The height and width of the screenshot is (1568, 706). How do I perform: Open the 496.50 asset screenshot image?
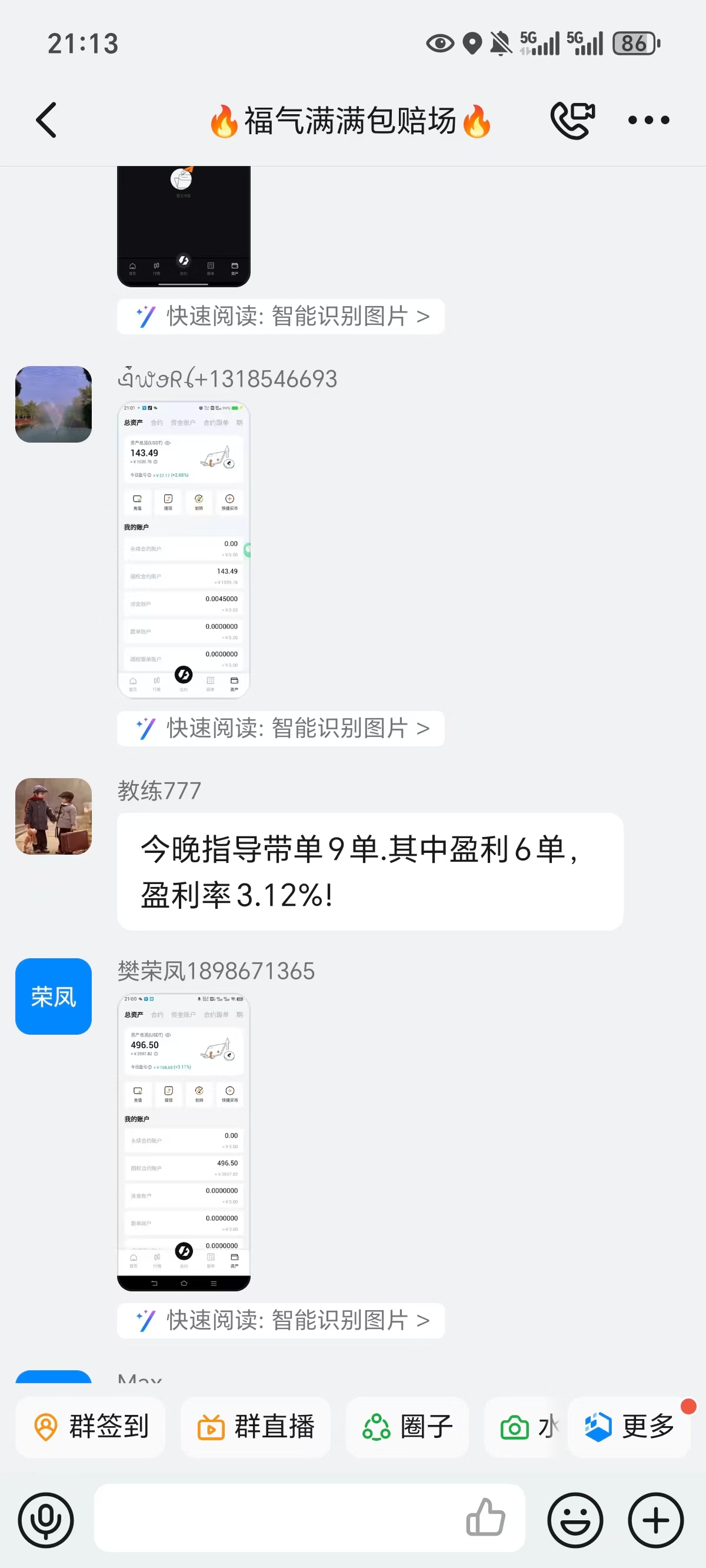[x=183, y=1142]
